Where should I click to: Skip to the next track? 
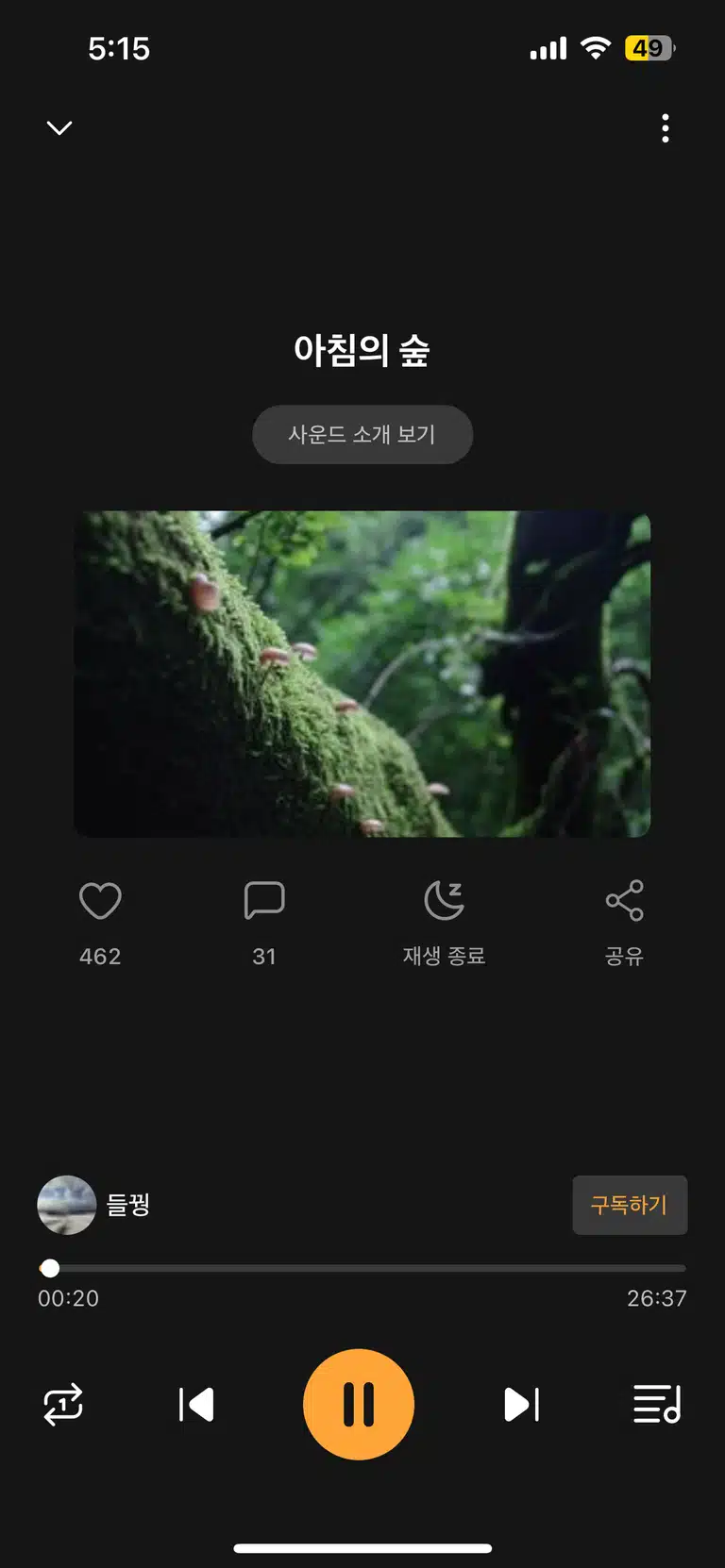click(521, 1405)
